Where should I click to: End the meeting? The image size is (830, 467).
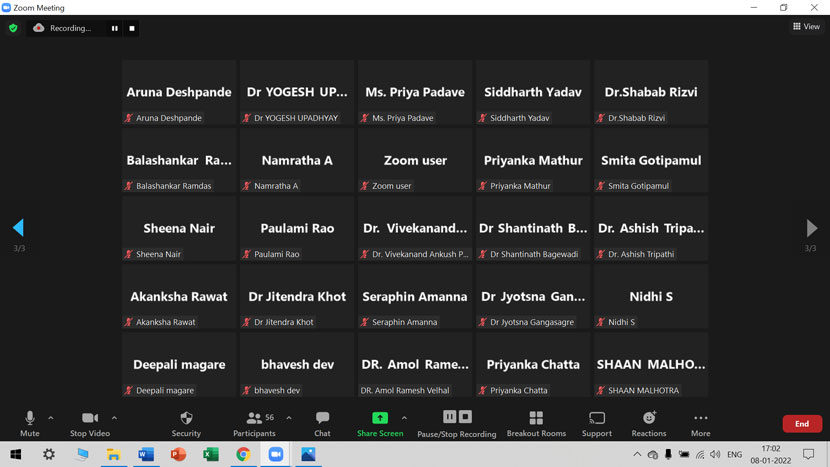pyautogui.click(x=801, y=424)
